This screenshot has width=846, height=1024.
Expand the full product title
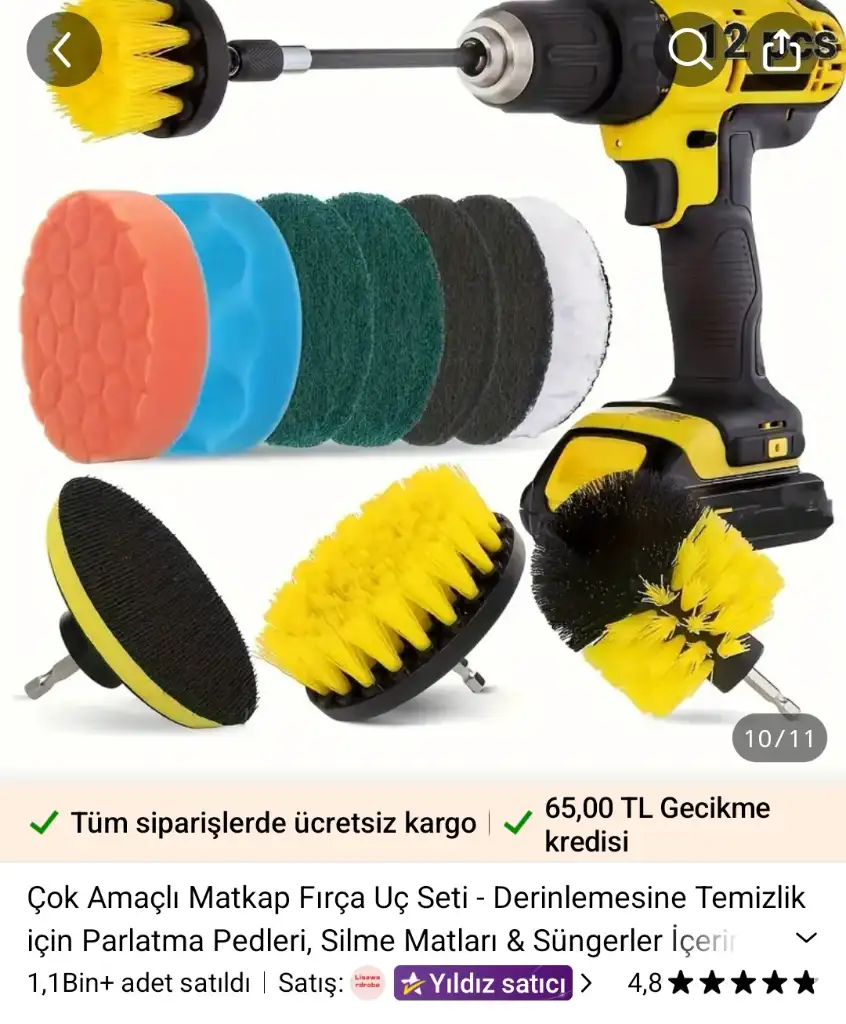coord(806,938)
